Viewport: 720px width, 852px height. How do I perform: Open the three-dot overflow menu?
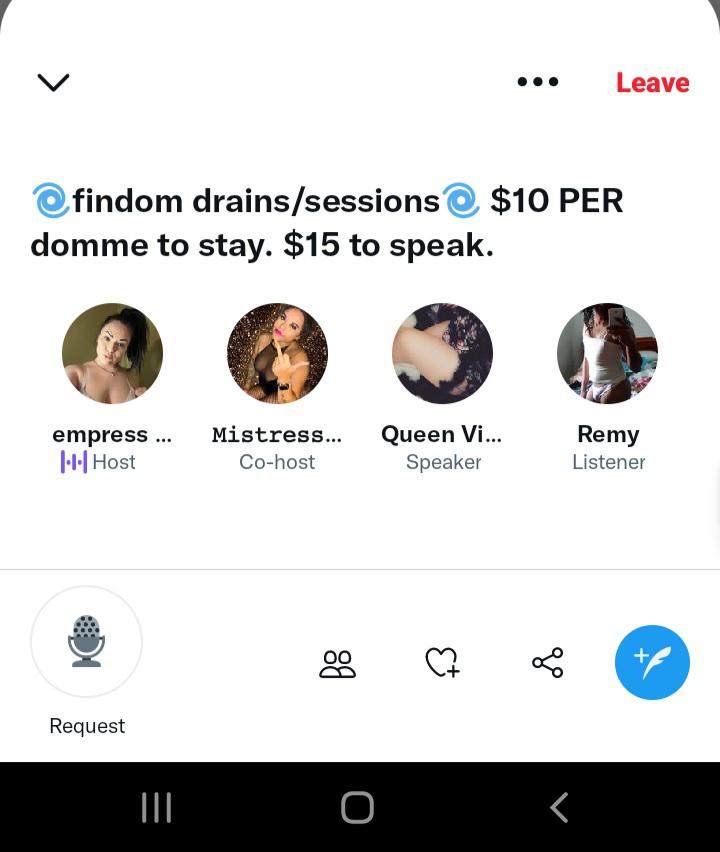click(x=537, y=82)
